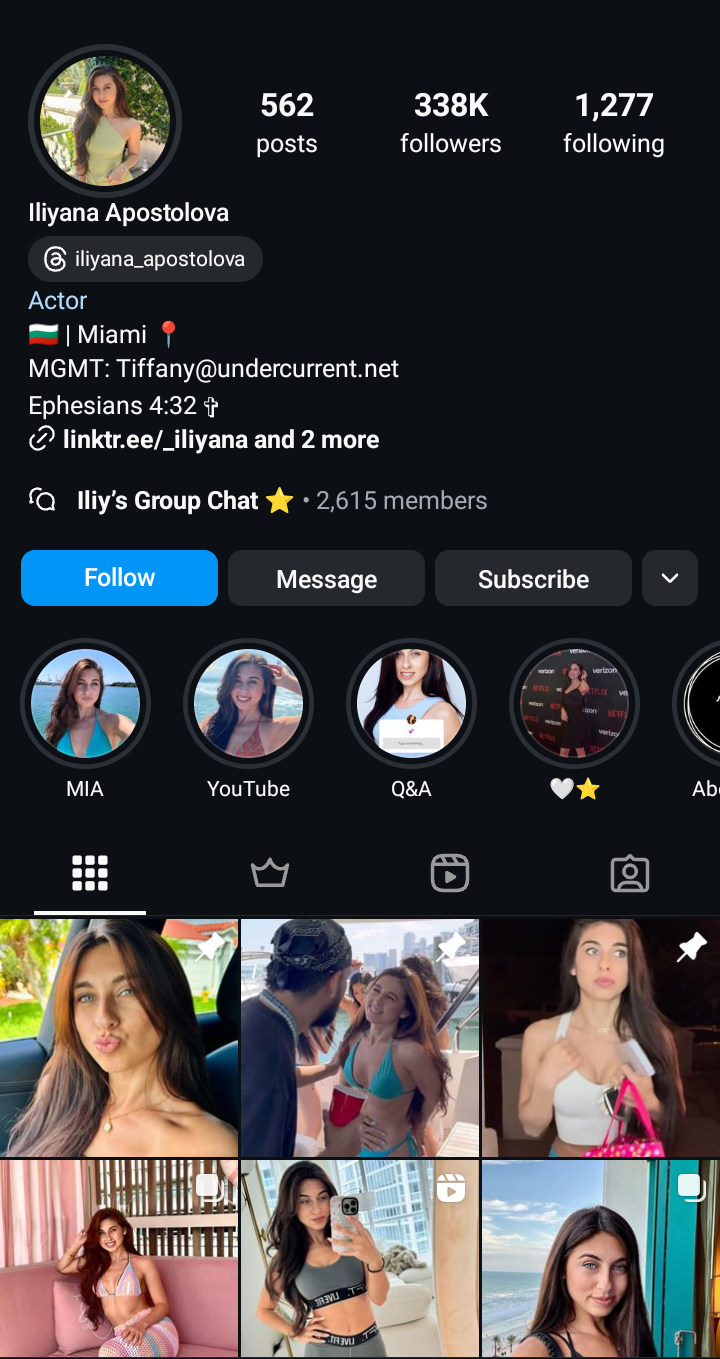
Task: Open the pinned car selfie post
Action: click(x=119, y=1038)
